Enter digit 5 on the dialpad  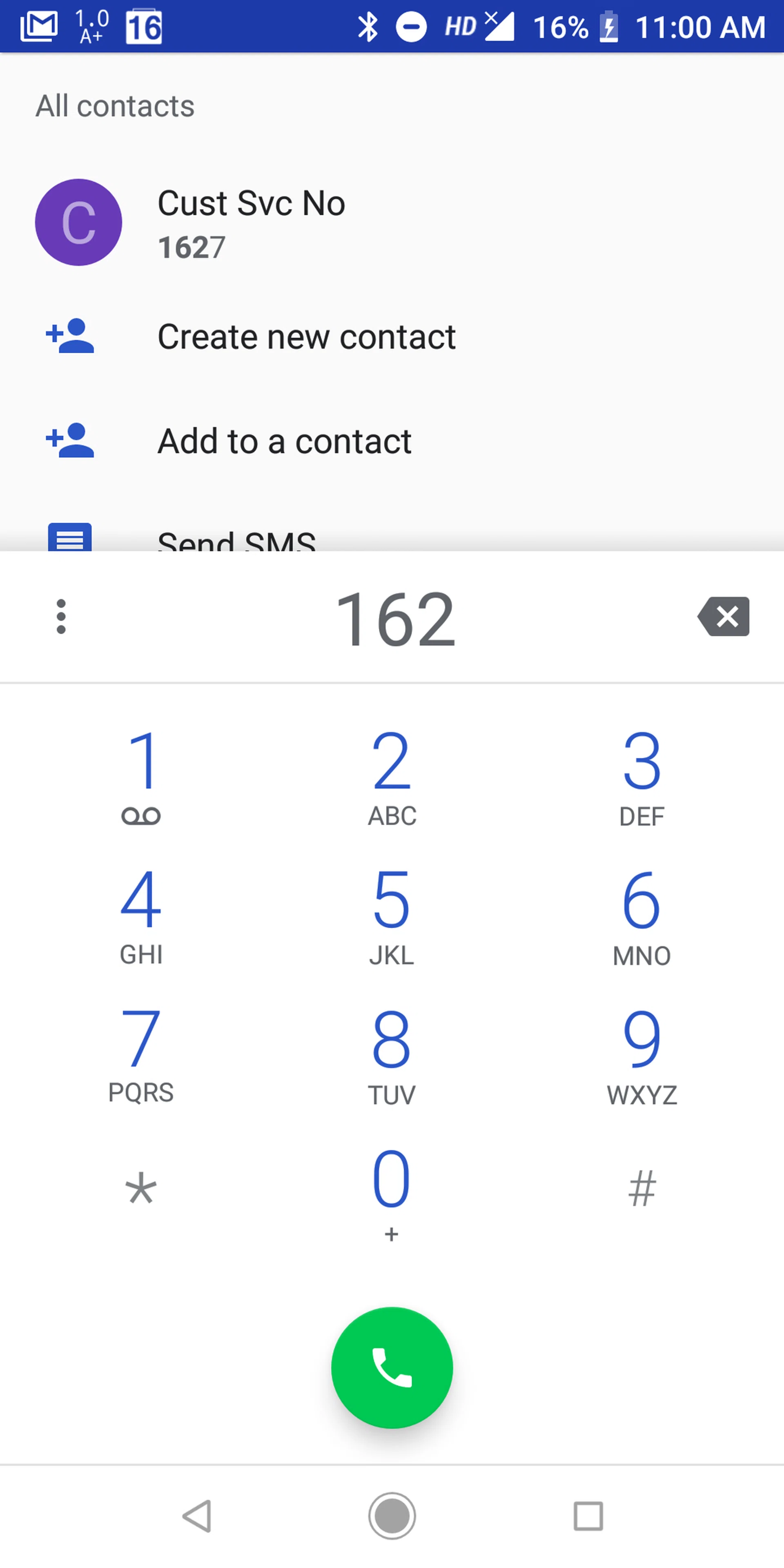point(392,914)
